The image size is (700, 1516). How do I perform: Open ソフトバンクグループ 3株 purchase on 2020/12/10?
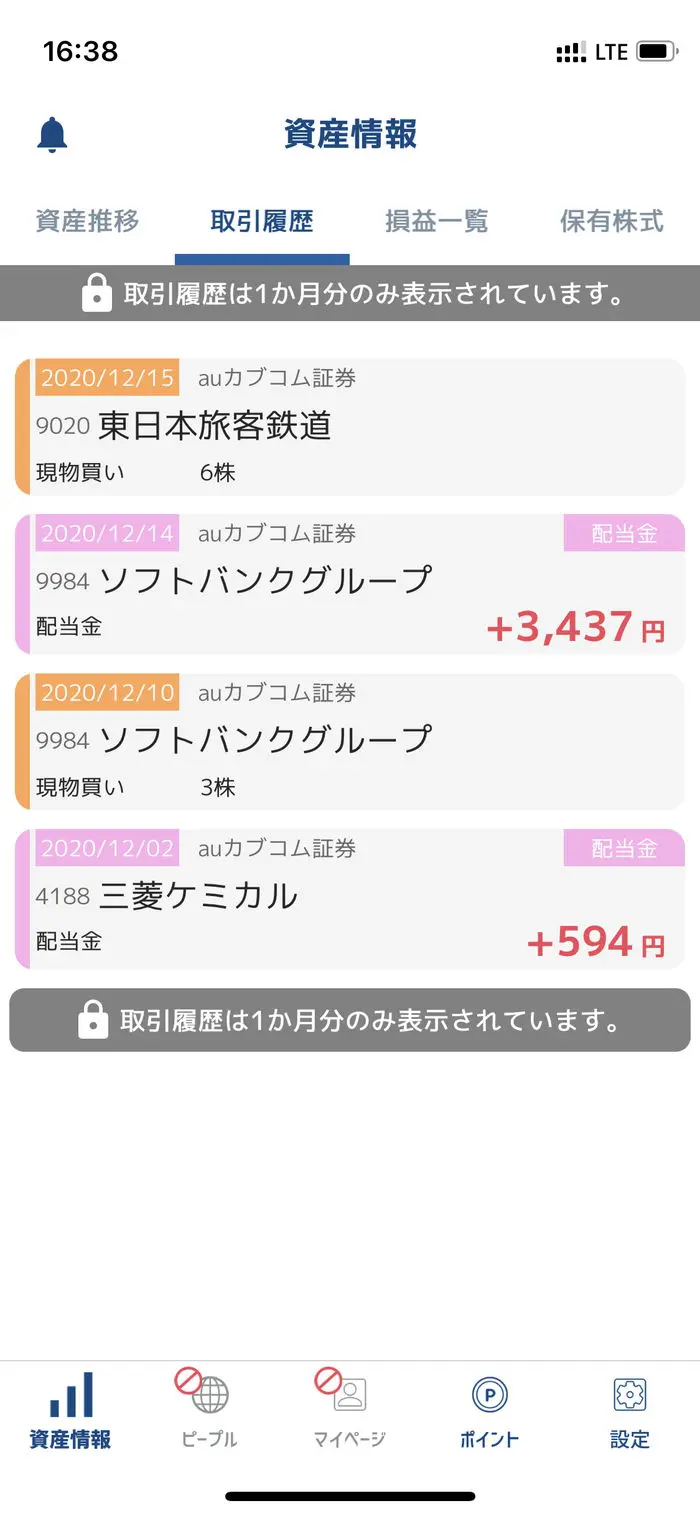pyautogui.click(x=350, y=741)
